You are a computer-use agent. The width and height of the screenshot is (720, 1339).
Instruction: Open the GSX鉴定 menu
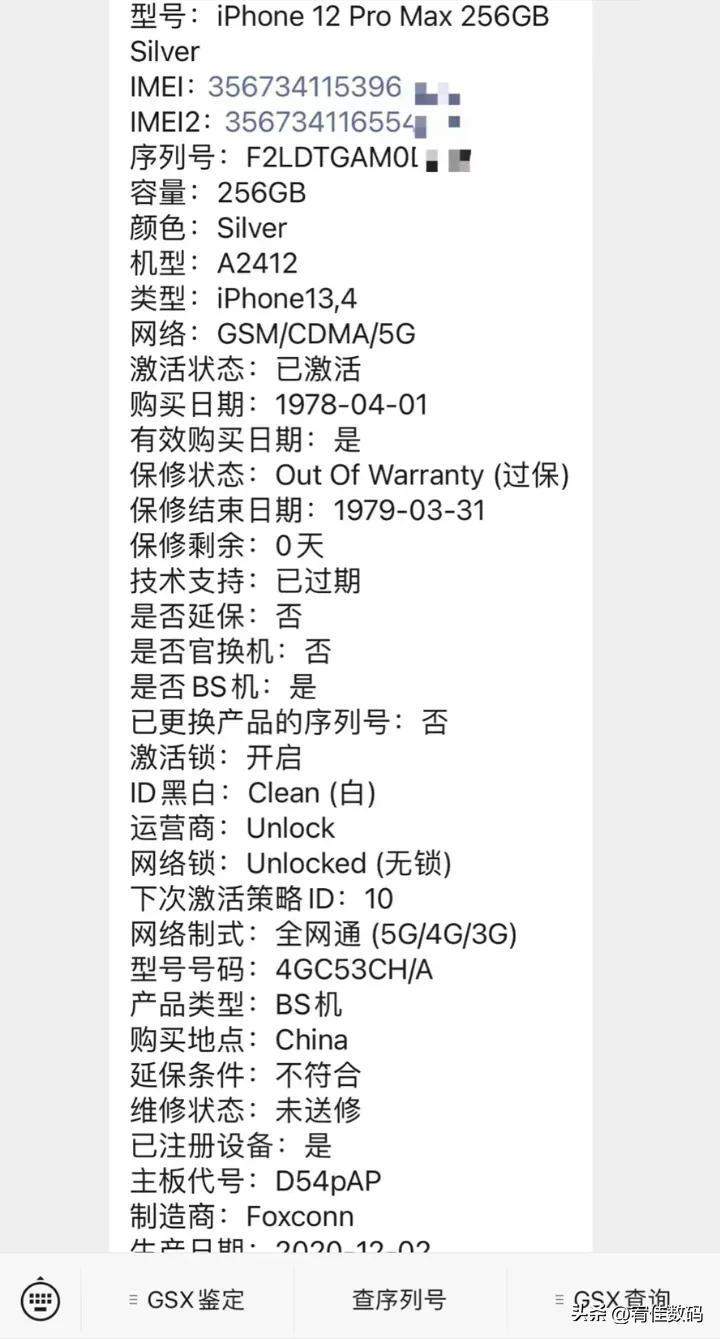188,1300
